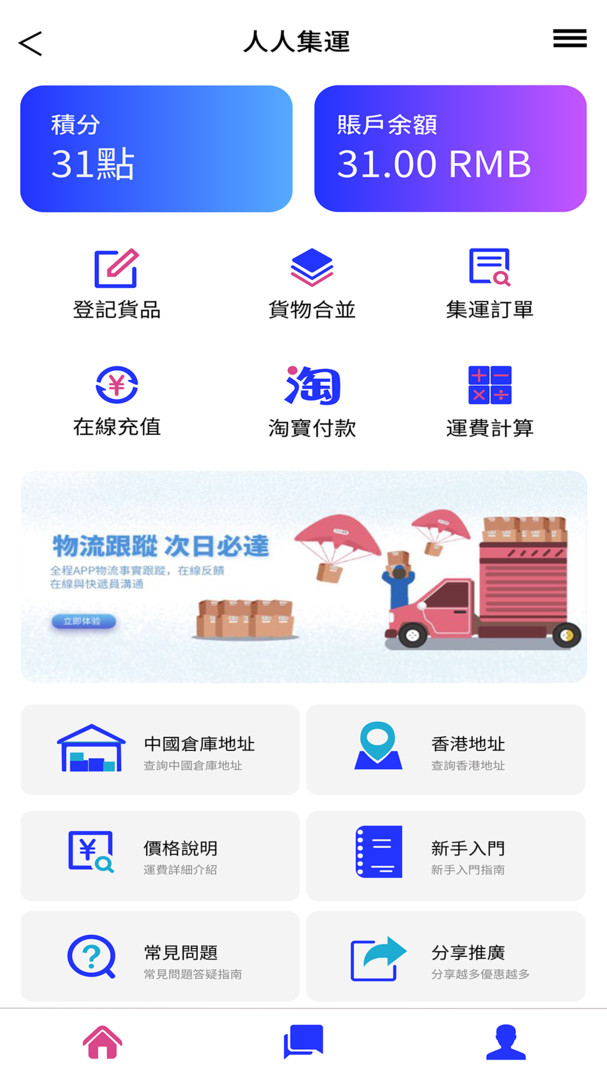Open 價格說明 pricing details
Viewport: 607px width, 1080px height.
click(160, 855)
